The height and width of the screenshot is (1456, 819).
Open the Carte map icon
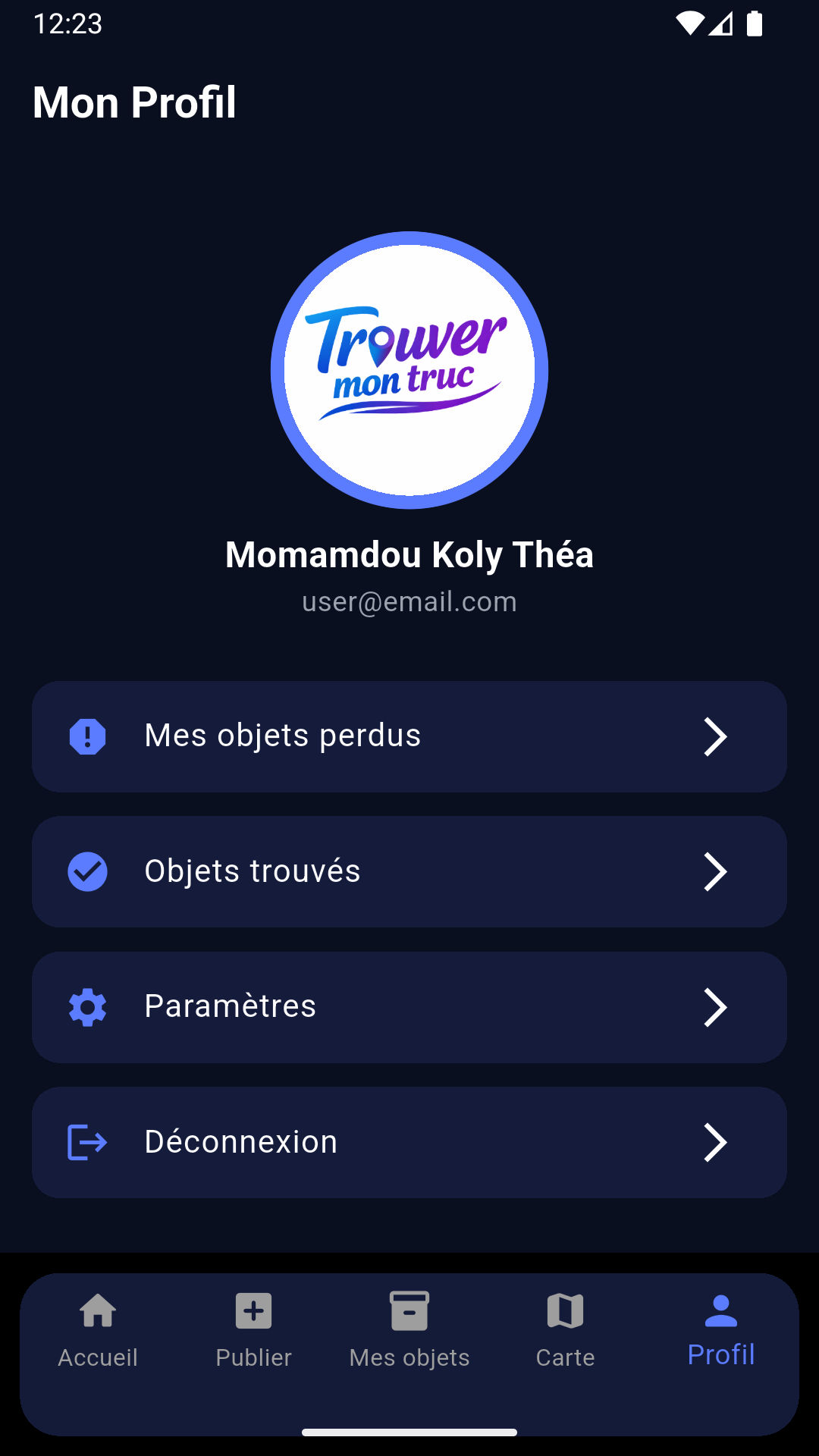[x=565, y=1310]
